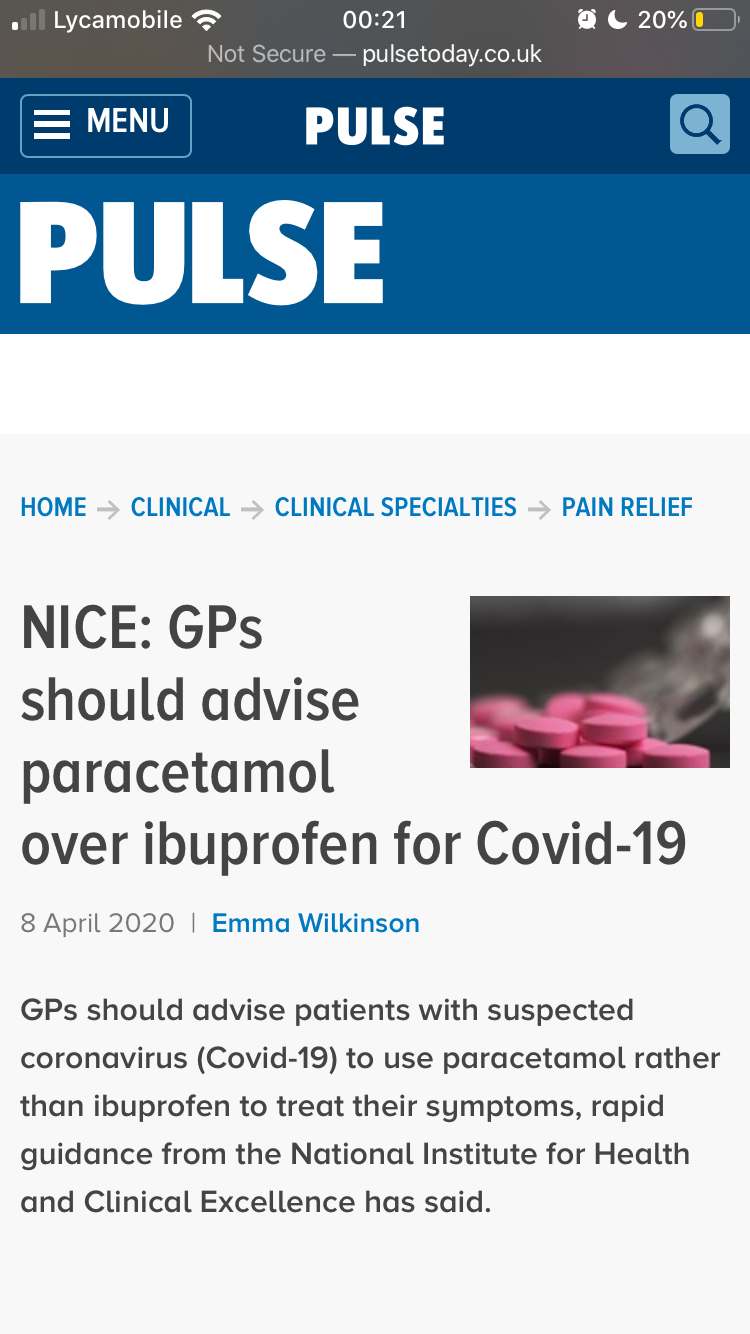Open the PAIN RELIEF breadcrumb

click(x=627, y=507)
